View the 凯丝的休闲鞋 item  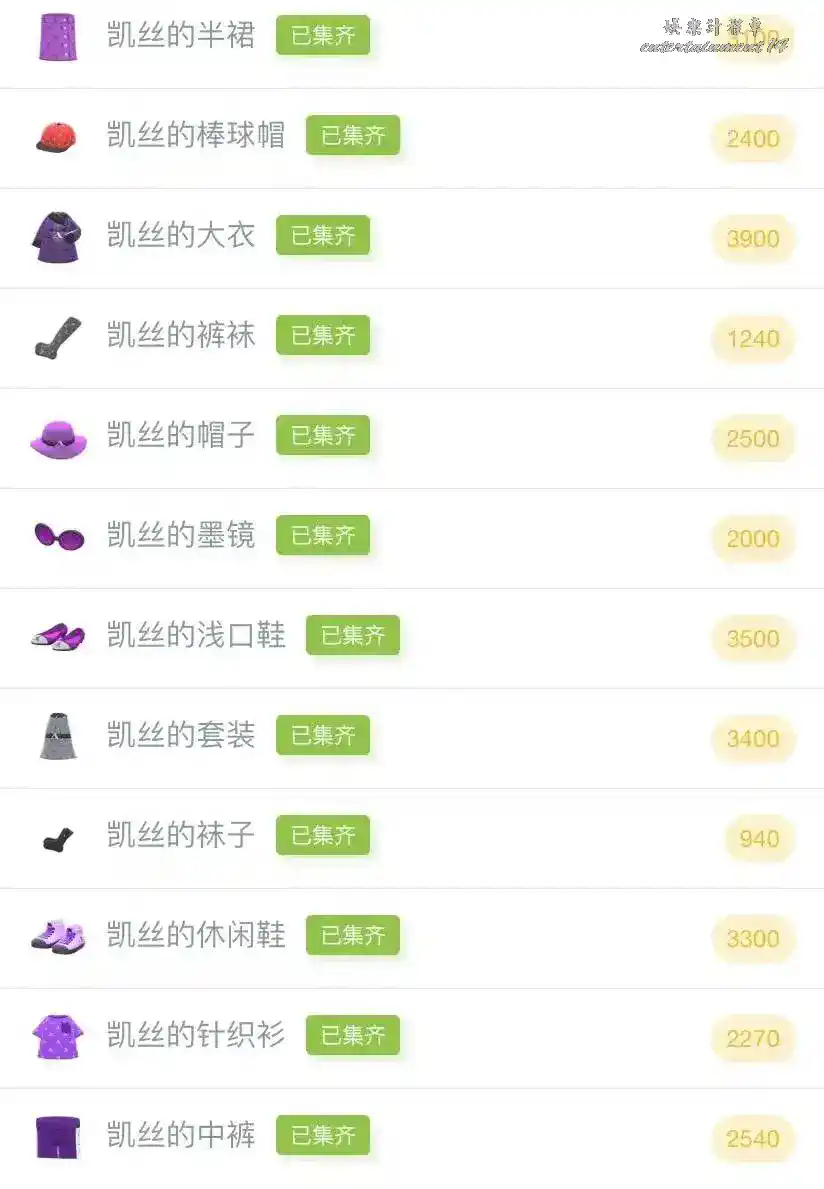pyautogui.click(x=196, y=936)
